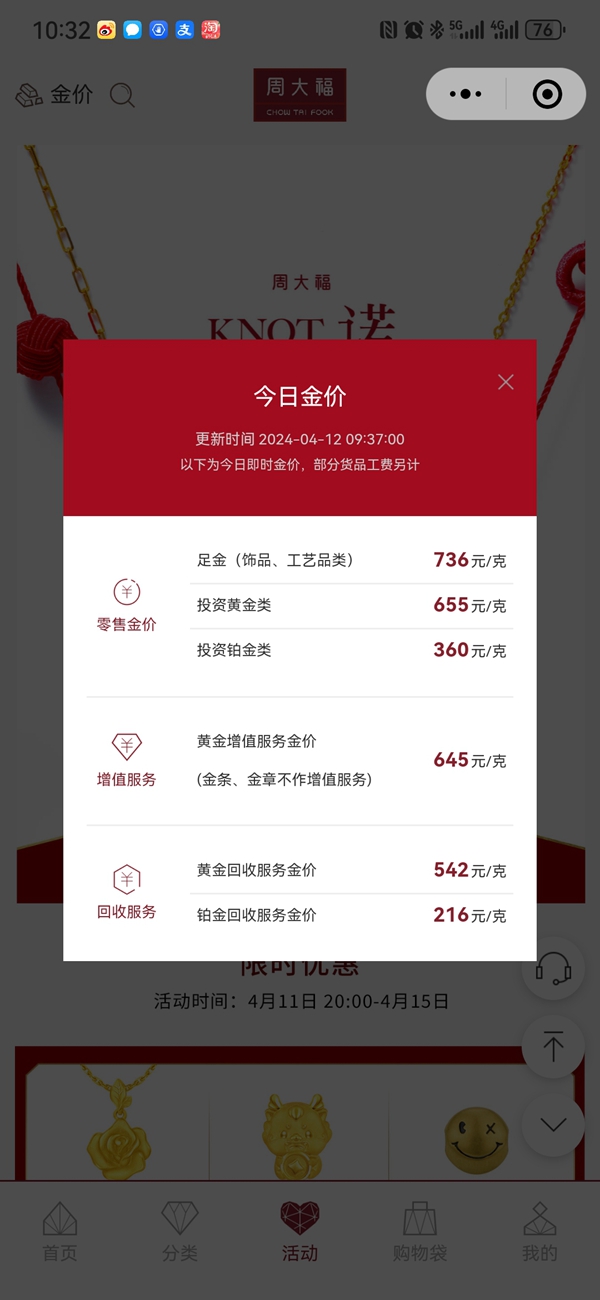Open the mini program more options menu
Screen dimensions: 600x1300
click(x=466, y=94)
